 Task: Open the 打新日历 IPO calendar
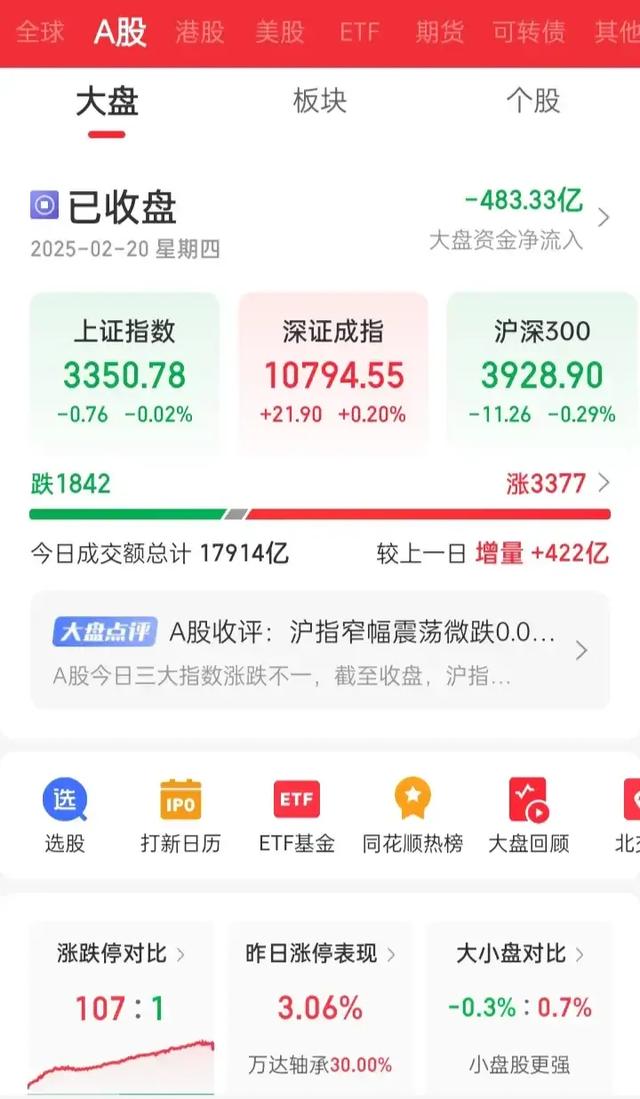pyautogui.click(x=181, y=816)
